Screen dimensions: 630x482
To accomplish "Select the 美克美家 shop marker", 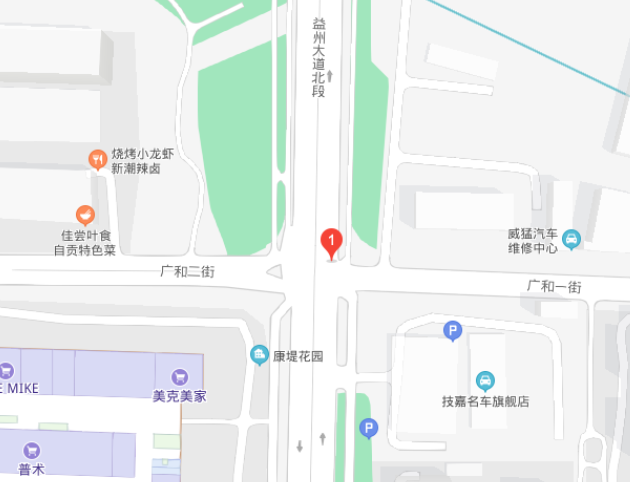I will point(180,376).
